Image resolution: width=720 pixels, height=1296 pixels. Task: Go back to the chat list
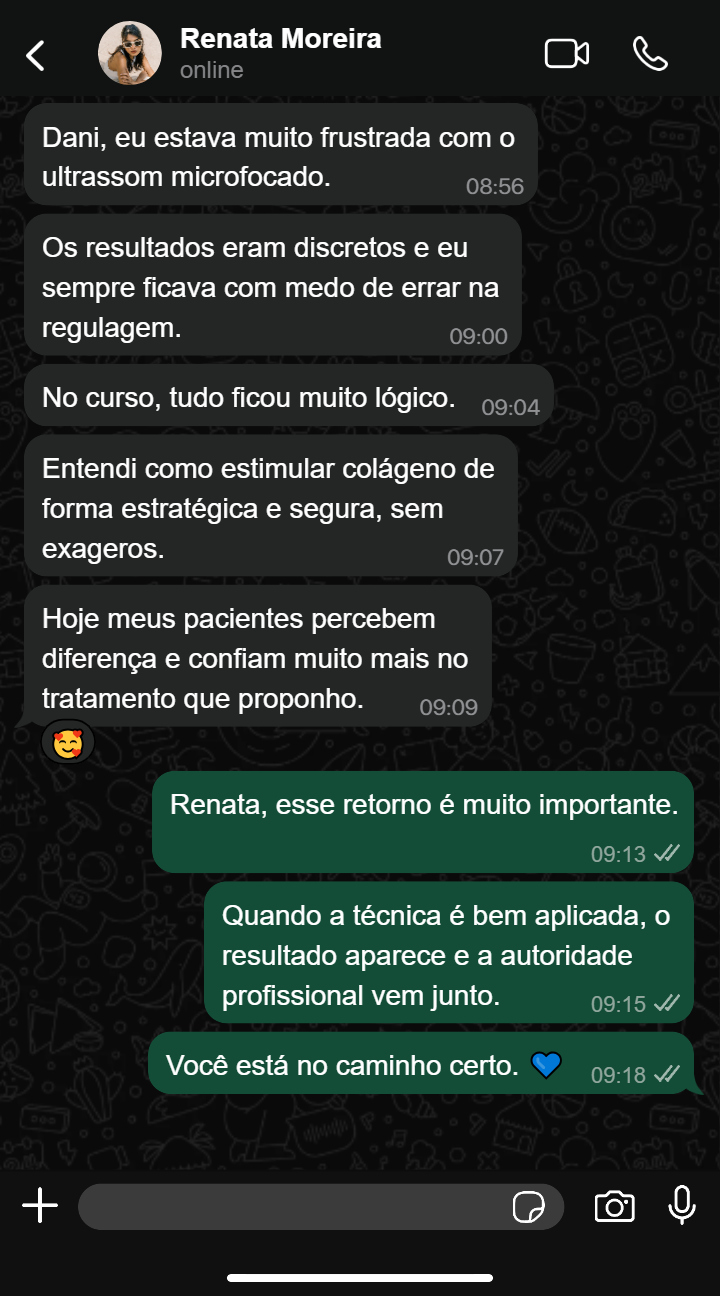36,55
